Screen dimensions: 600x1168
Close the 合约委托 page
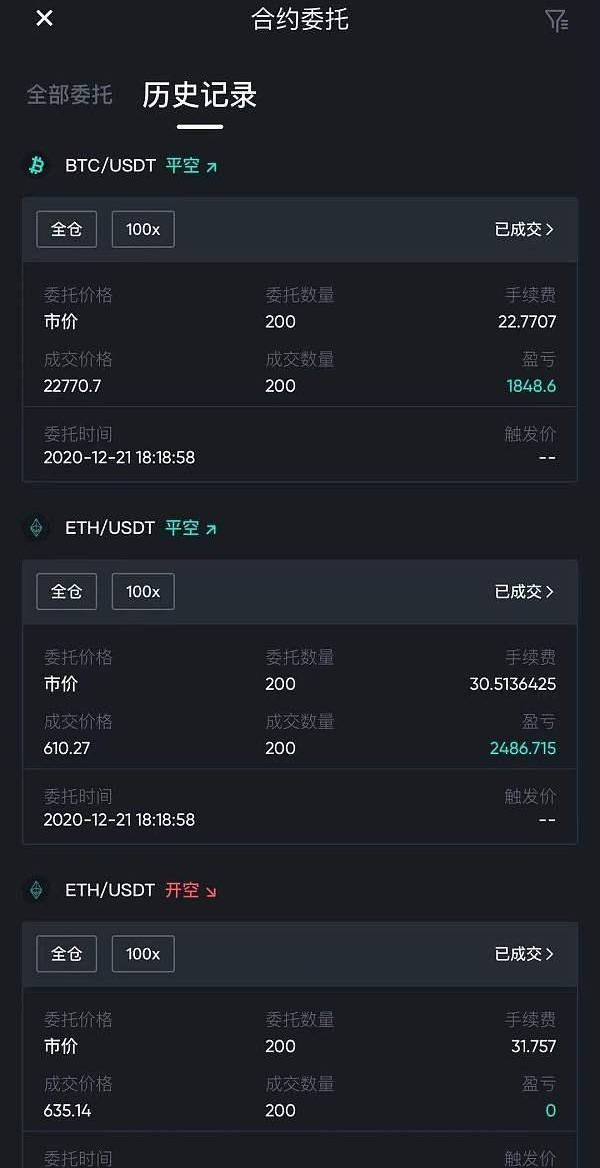(x=44, y=19)
